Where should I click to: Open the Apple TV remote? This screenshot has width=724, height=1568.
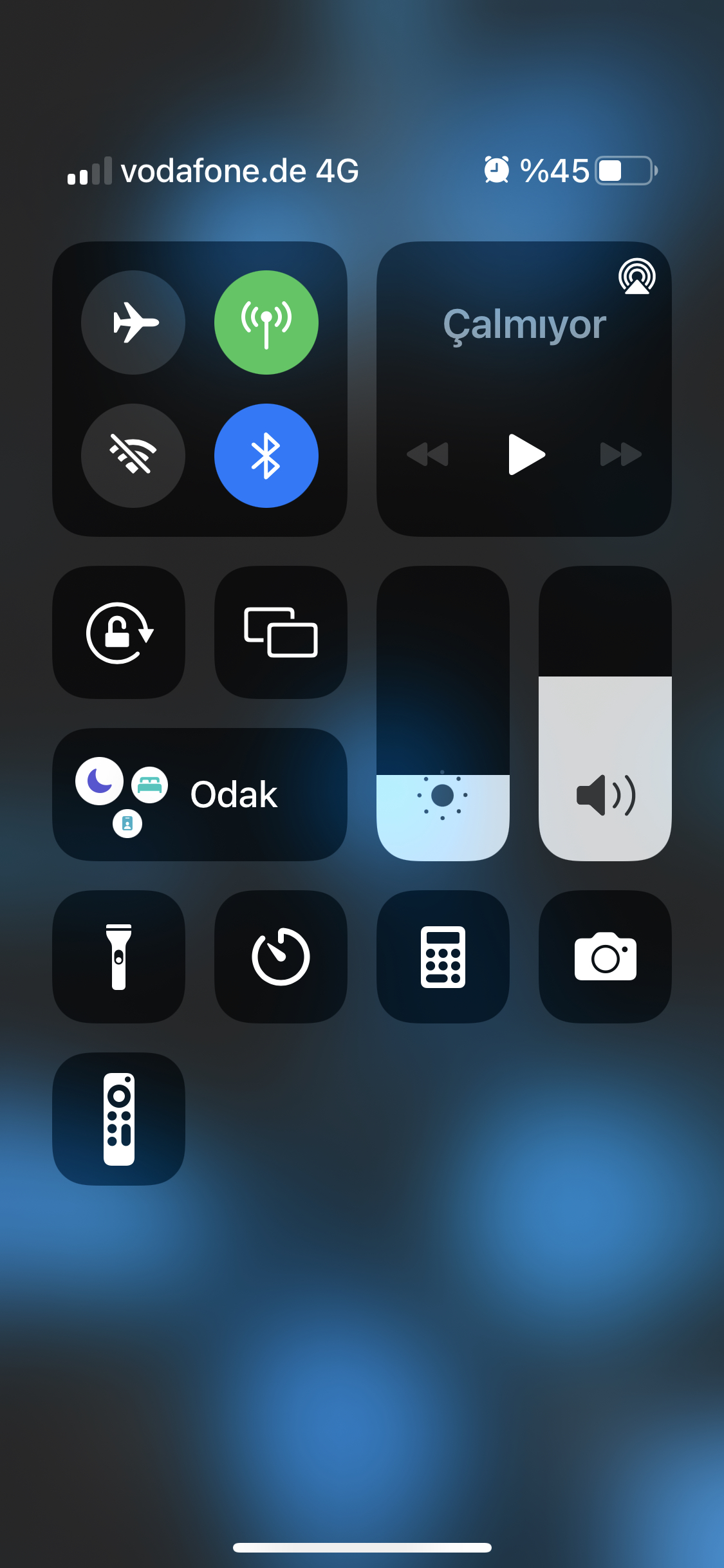[x=119, y=1119]
